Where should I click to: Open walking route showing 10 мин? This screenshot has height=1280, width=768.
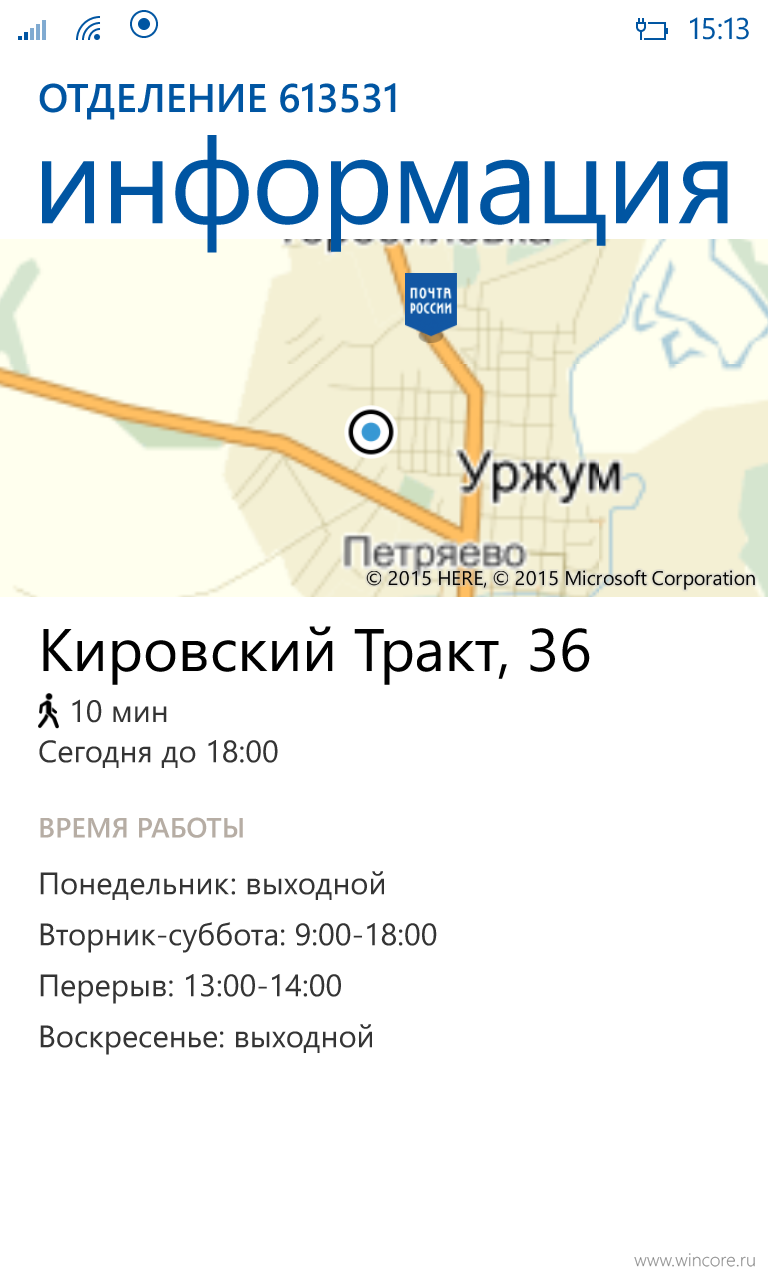click(103, 712)
